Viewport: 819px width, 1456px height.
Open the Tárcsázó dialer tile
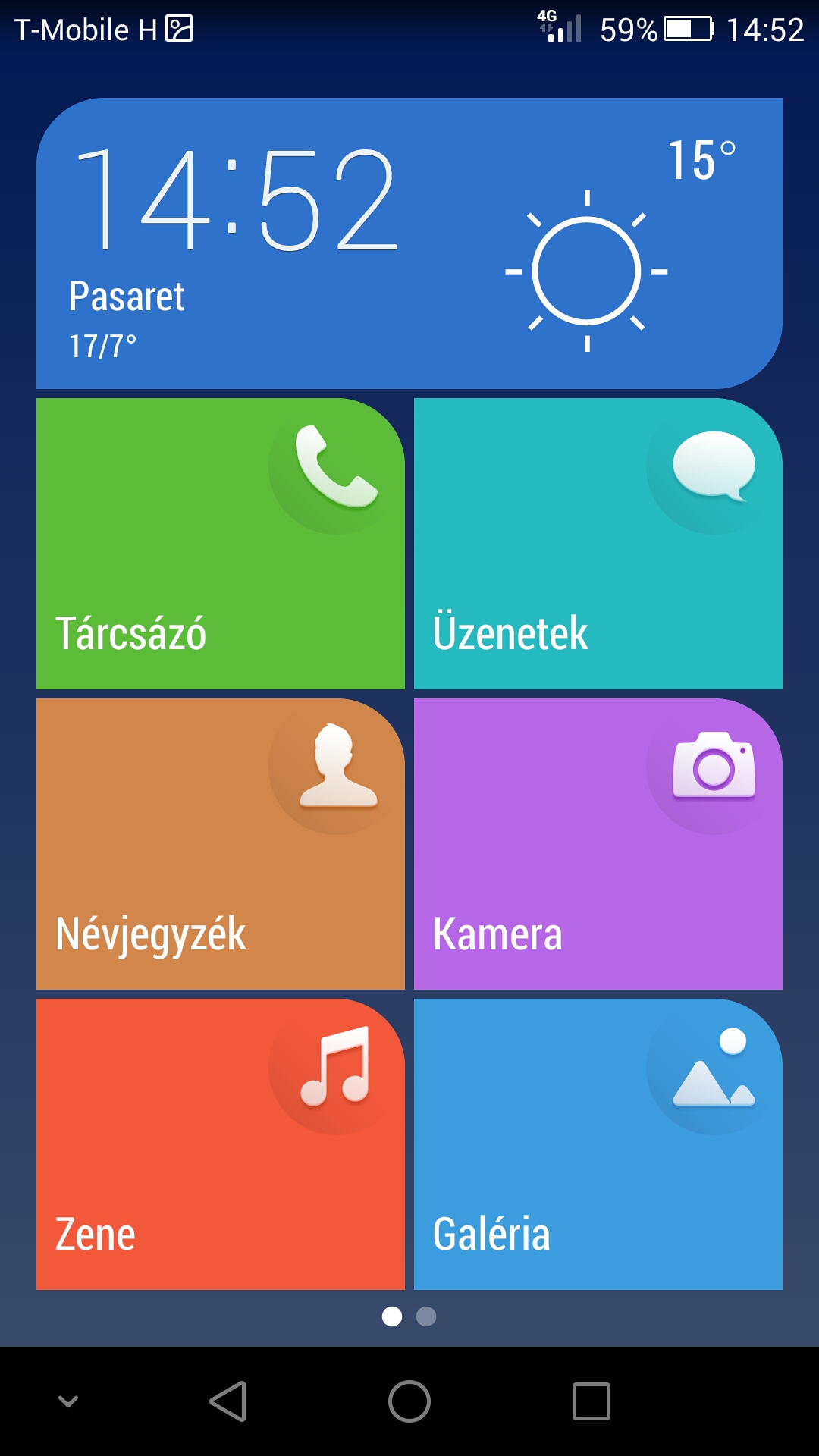click(x=221, y=544)
